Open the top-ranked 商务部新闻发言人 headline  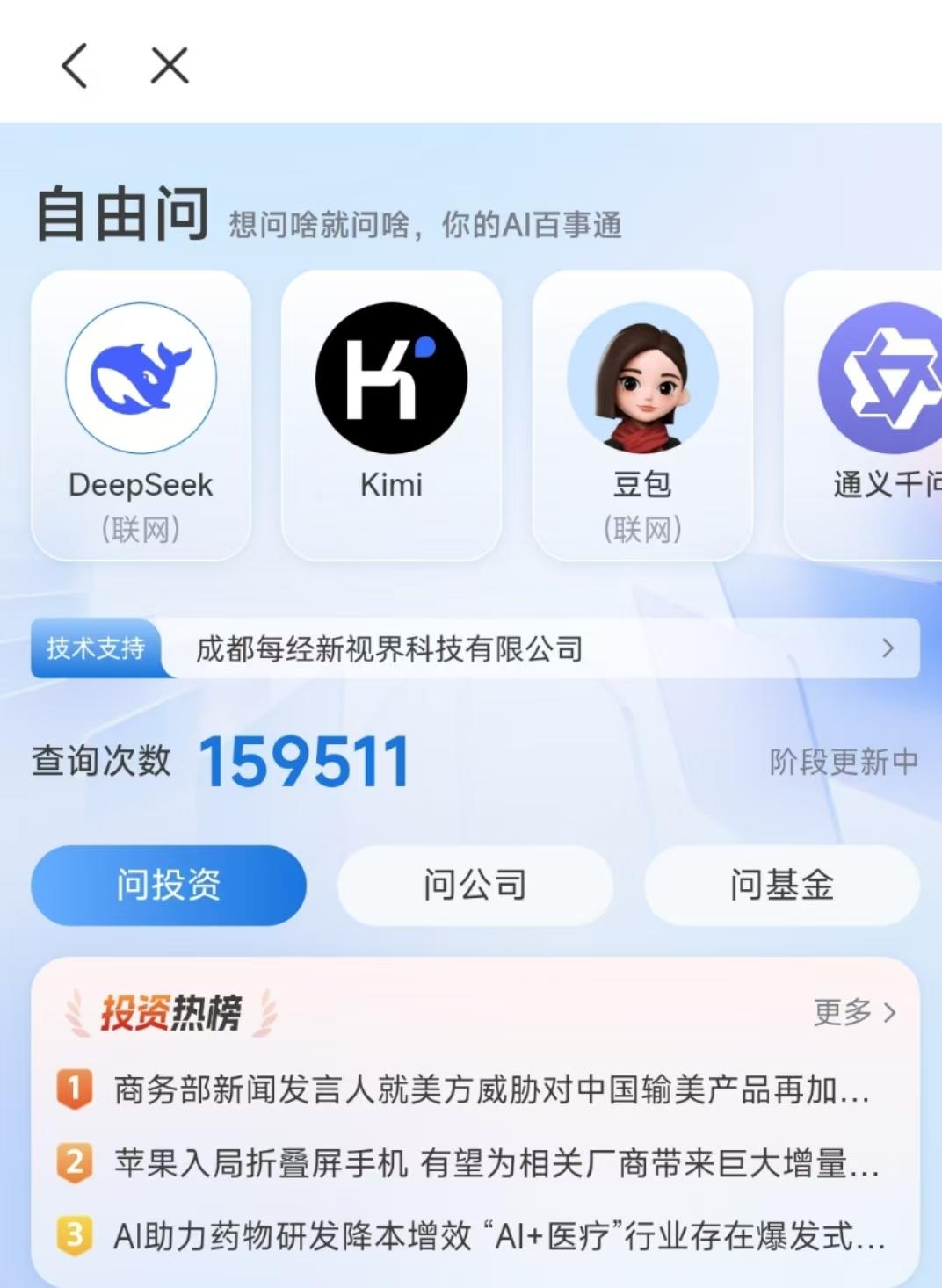click(x=490, y=1090)
